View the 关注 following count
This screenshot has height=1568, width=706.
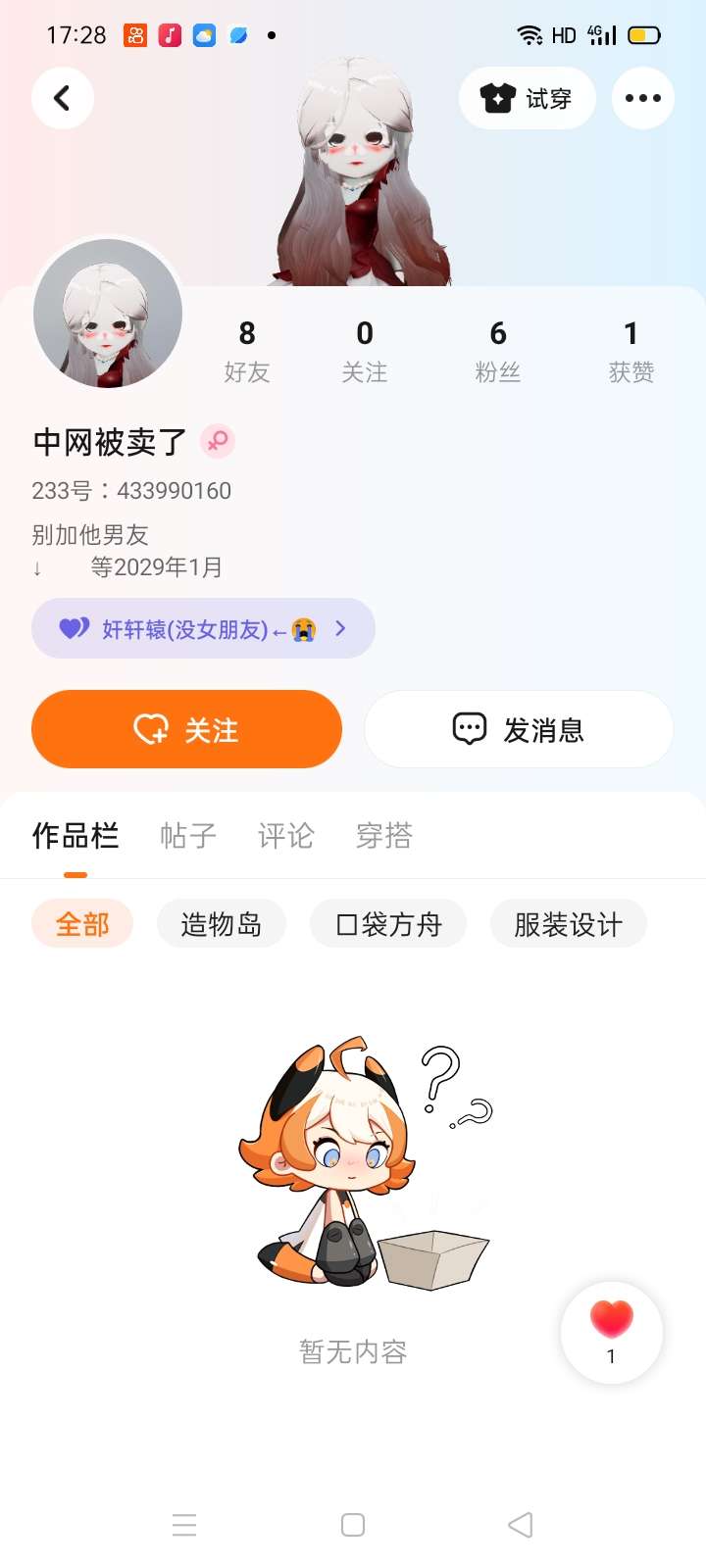(365, 351)
